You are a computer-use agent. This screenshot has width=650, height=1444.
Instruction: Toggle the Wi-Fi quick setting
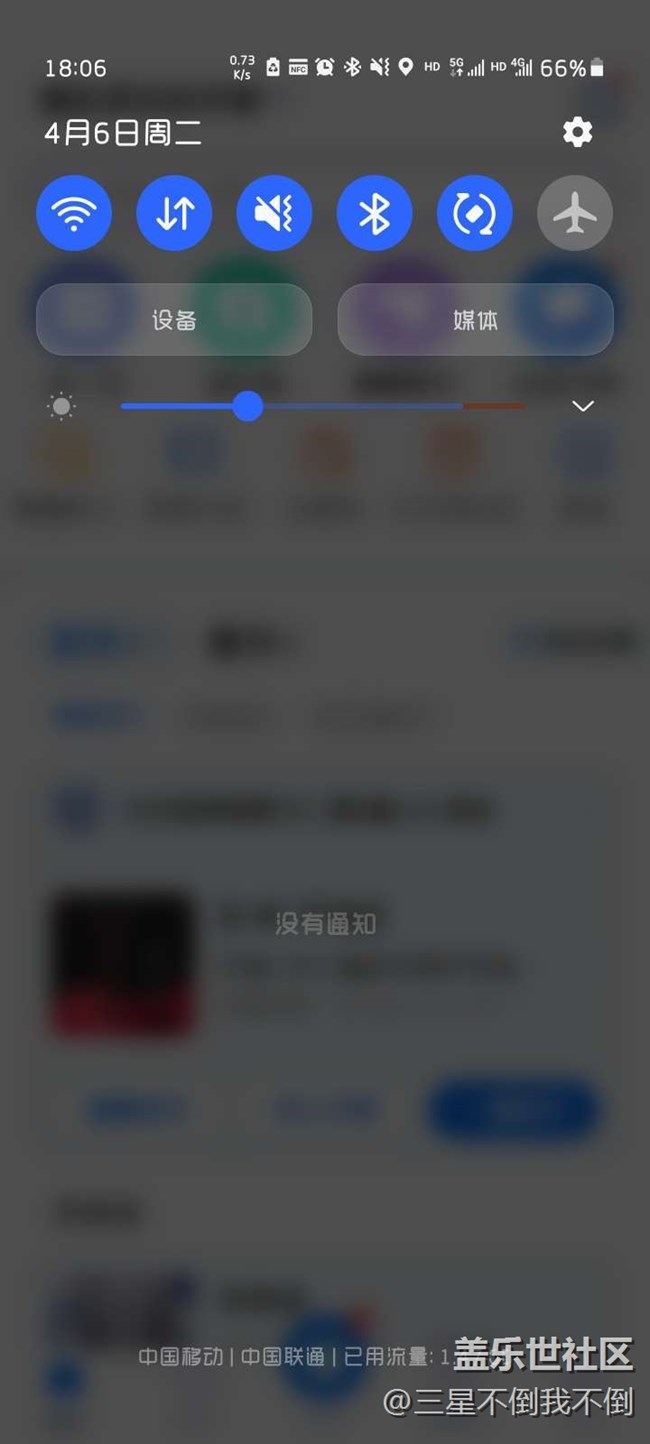pos(74,213)
